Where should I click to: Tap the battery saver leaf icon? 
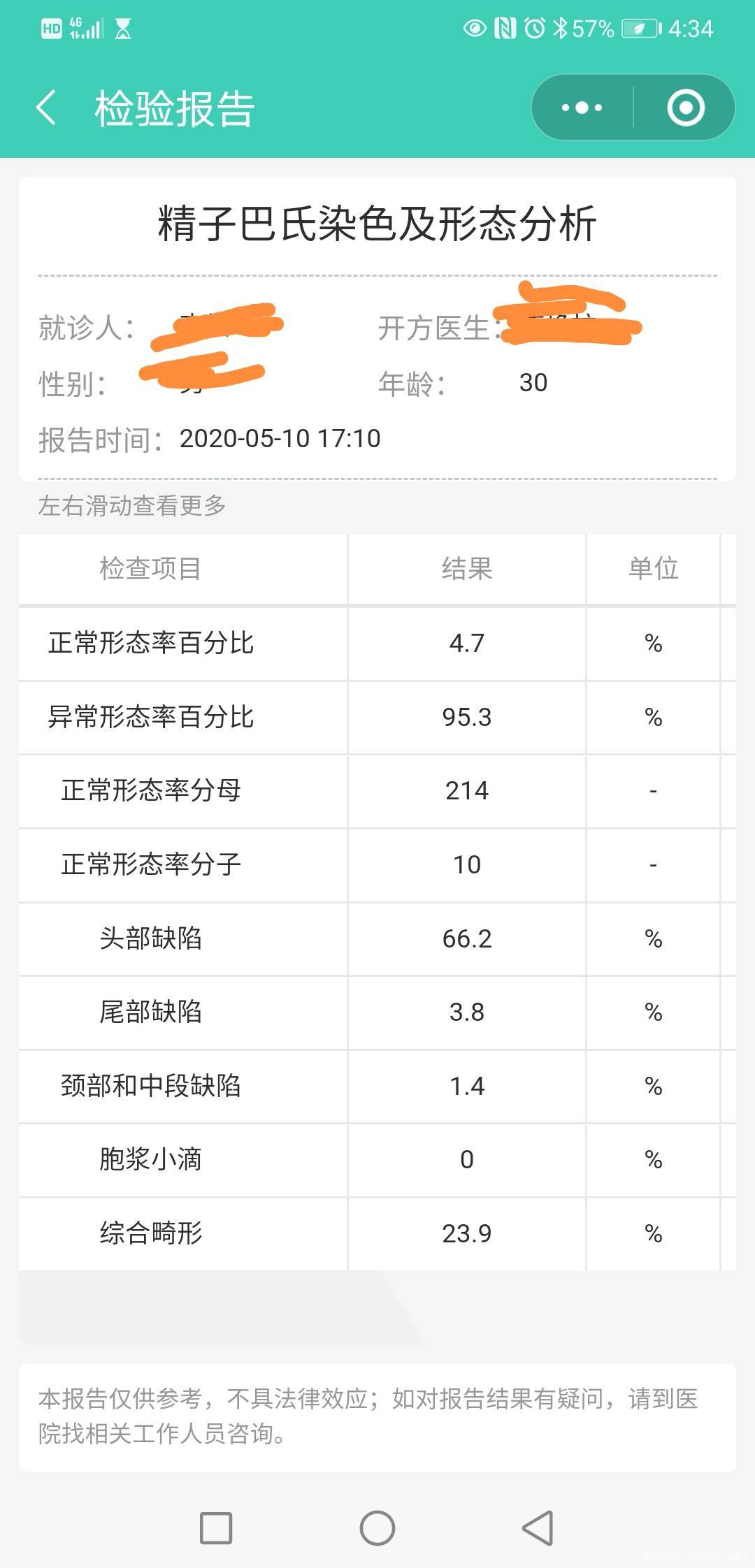tap(638, 28)
